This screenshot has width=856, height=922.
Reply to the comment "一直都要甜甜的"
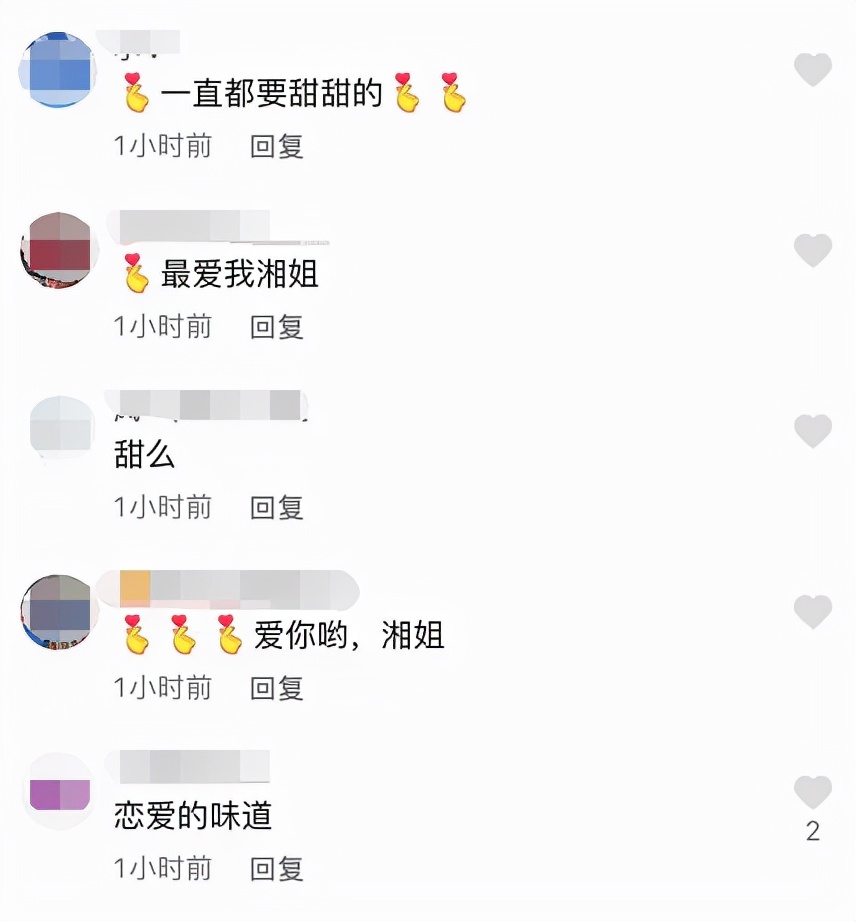277,146
